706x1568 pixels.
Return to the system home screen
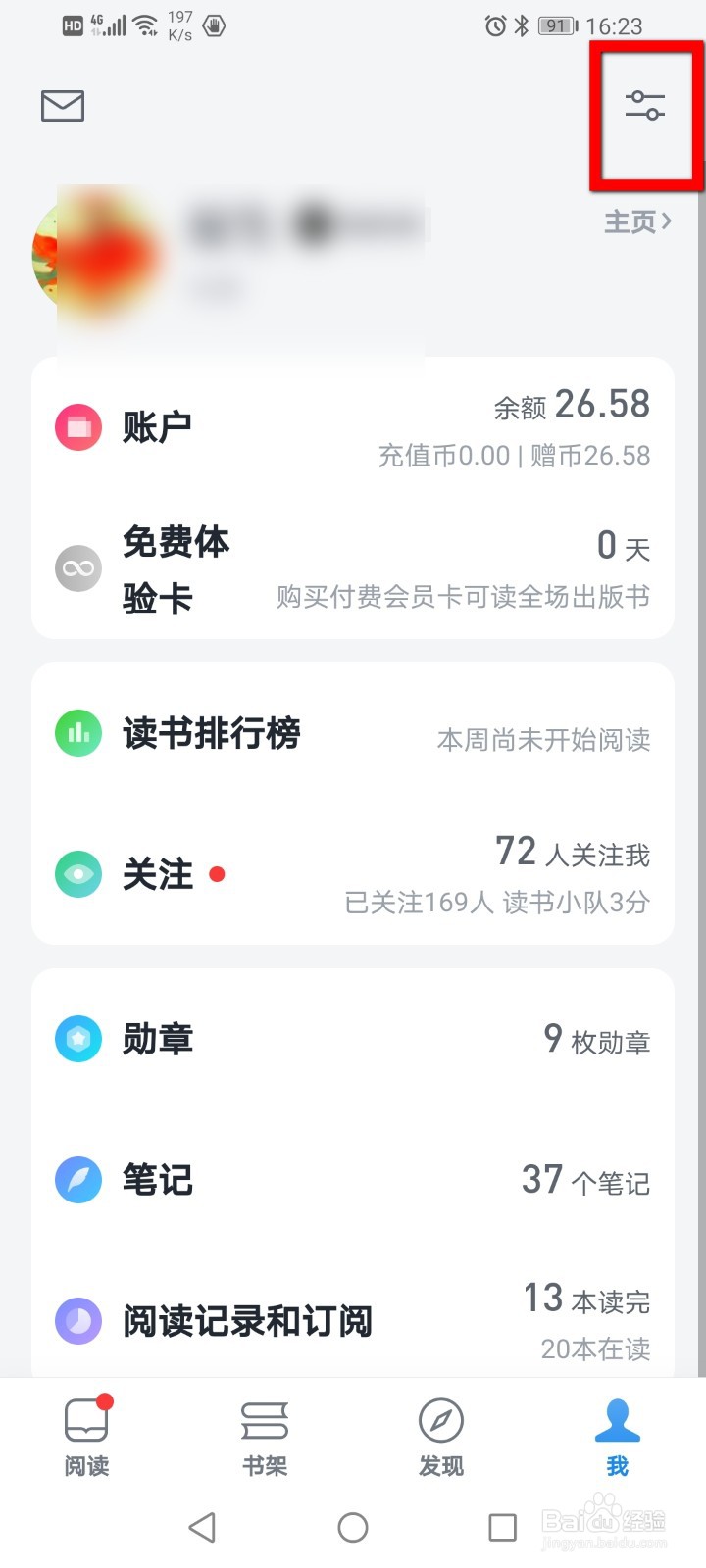coord(353,1527)
